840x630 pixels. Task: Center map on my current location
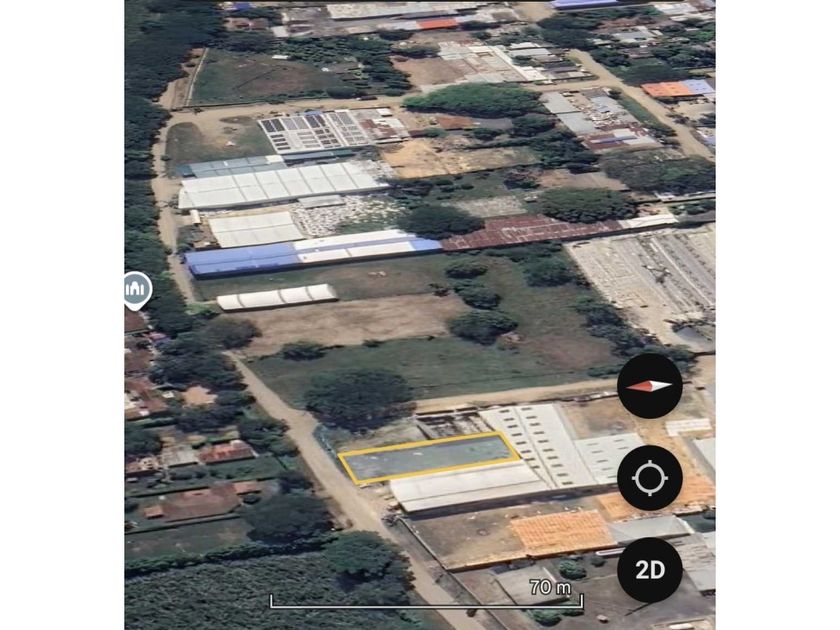[649, 478]
